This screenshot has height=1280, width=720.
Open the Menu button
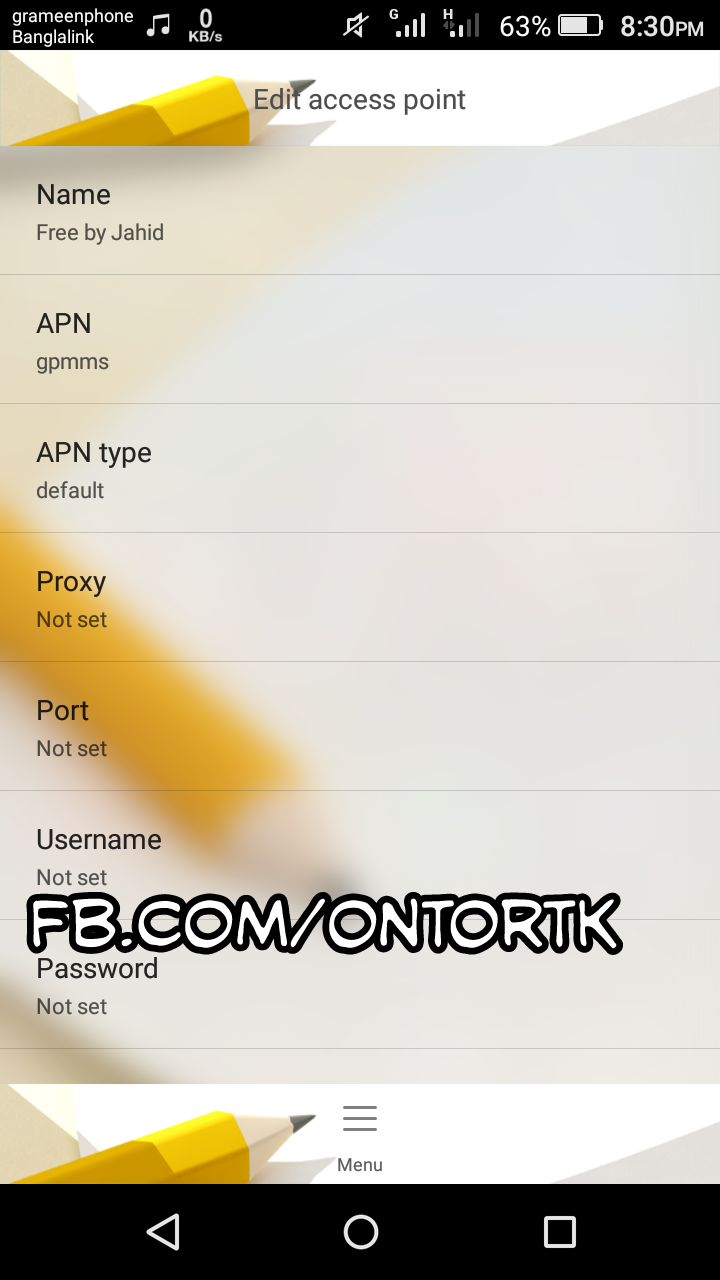point(360,1136)
